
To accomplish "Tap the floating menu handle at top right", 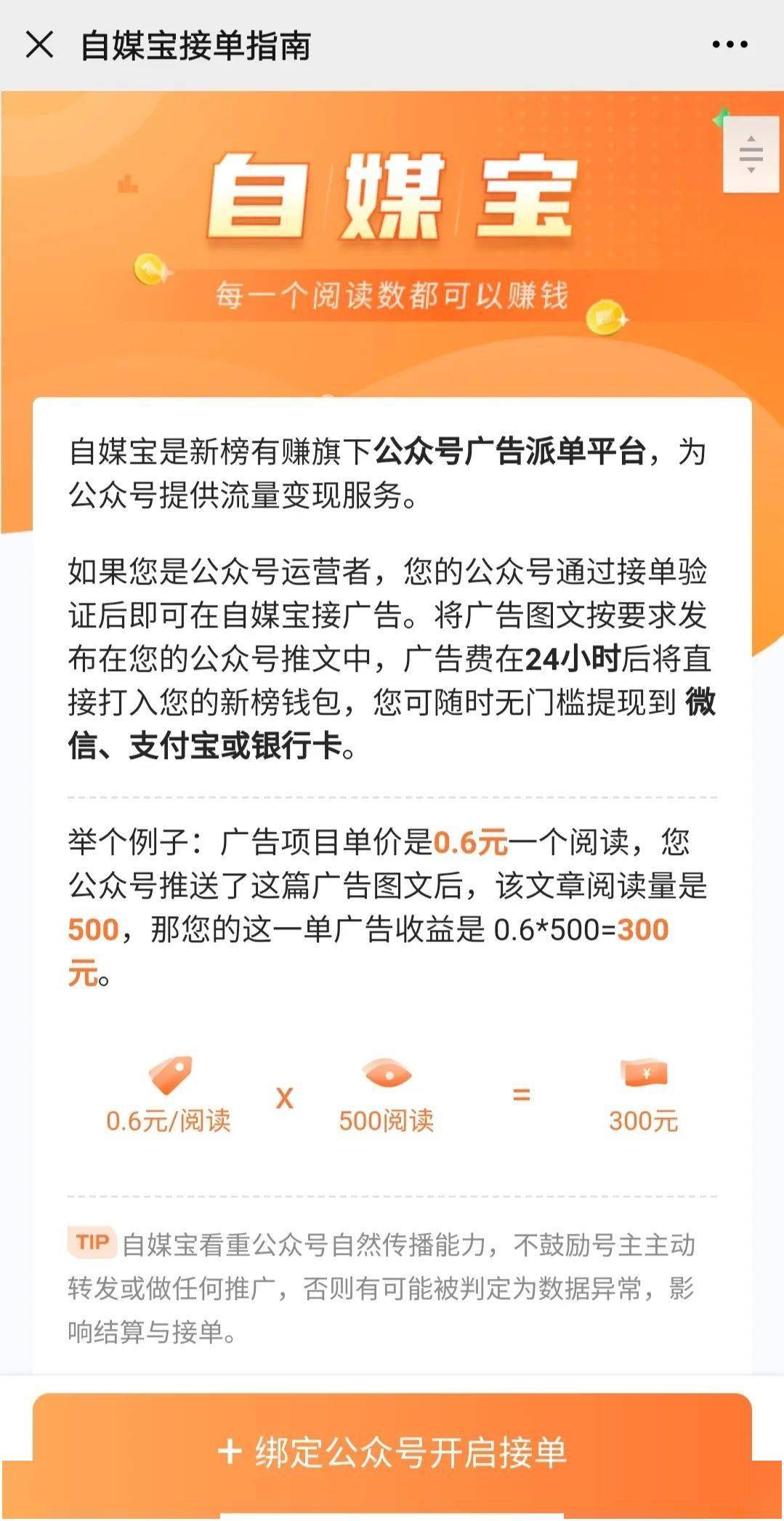I will pos(751,153).
